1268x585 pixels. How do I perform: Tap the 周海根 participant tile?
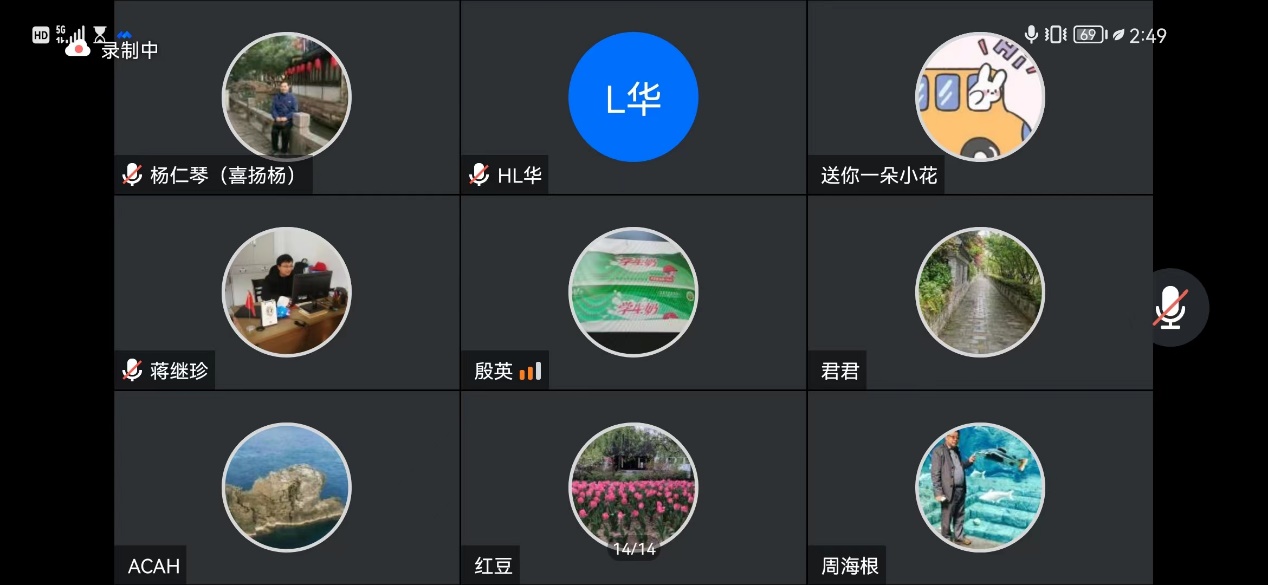click(980, 487)
